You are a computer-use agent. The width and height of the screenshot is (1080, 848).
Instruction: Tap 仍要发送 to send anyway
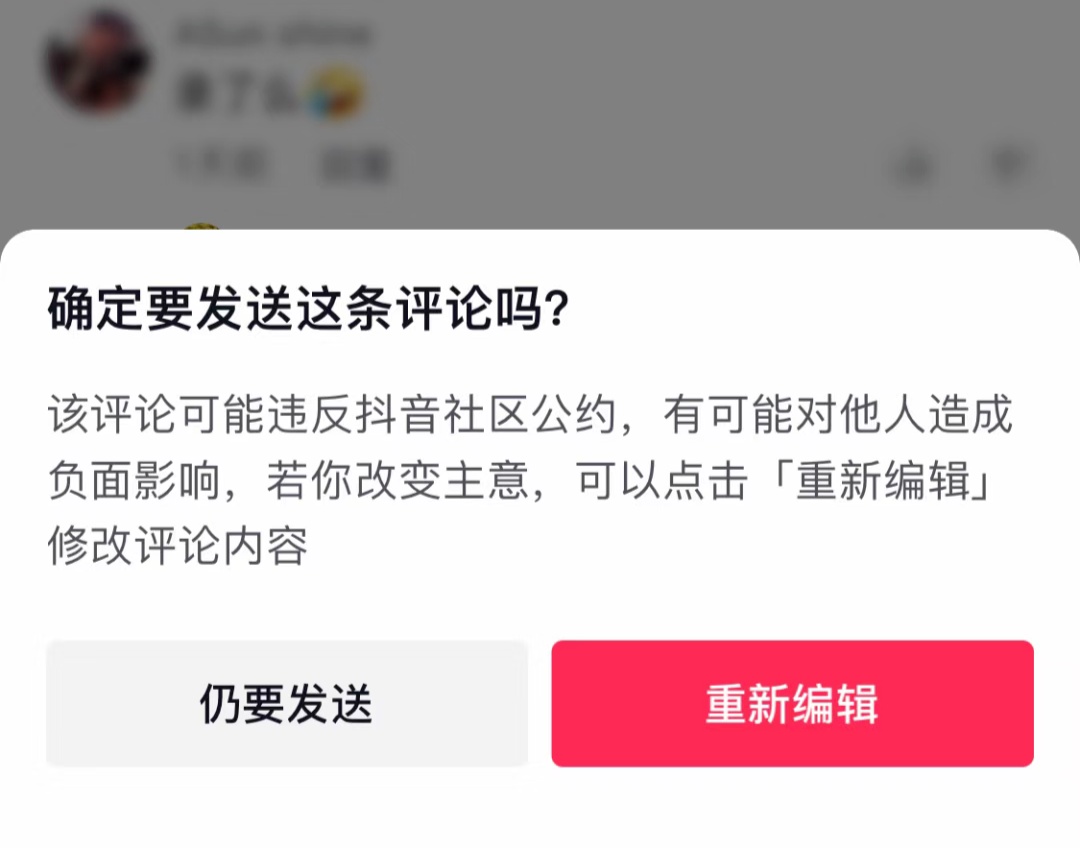click(x=287, y=703)
